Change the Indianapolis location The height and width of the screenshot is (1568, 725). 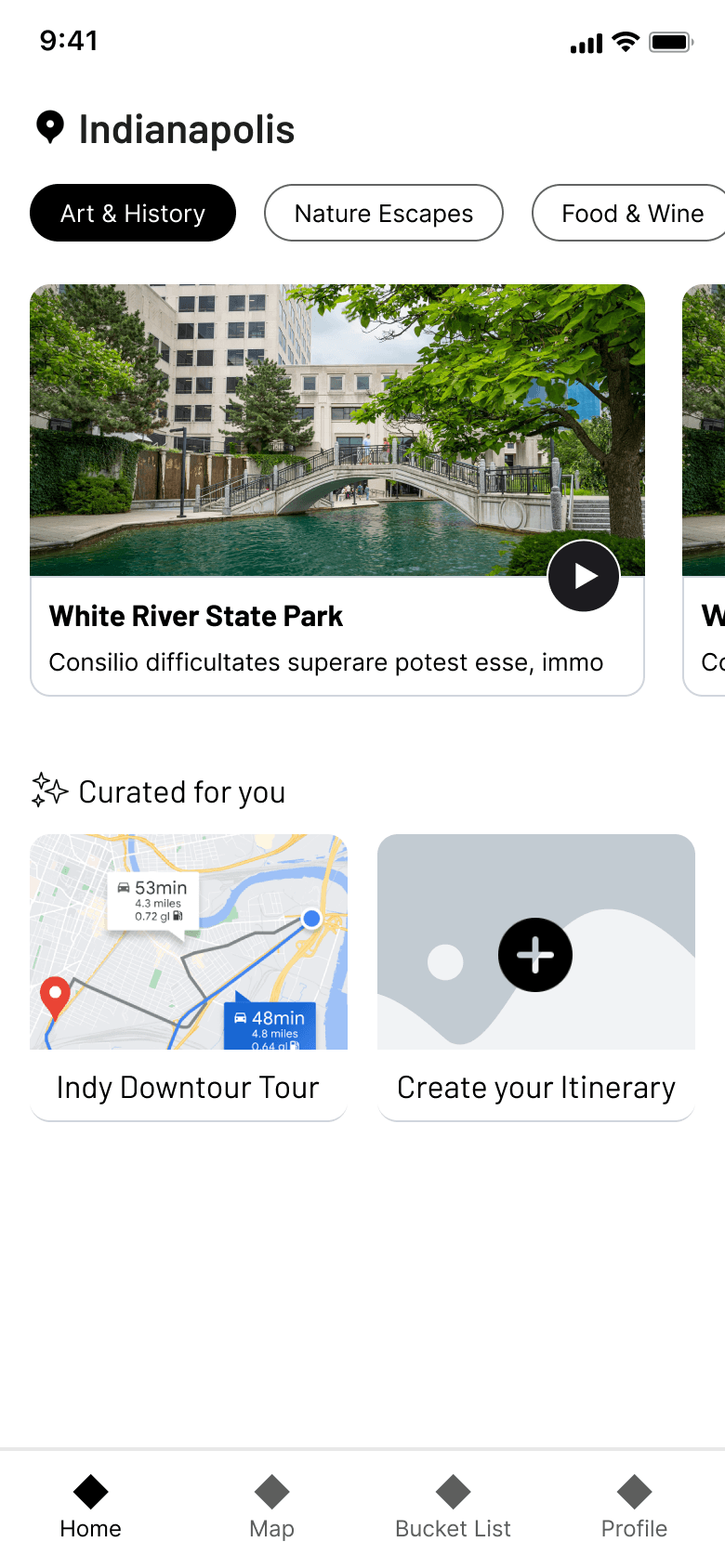[x=165, y=129]
